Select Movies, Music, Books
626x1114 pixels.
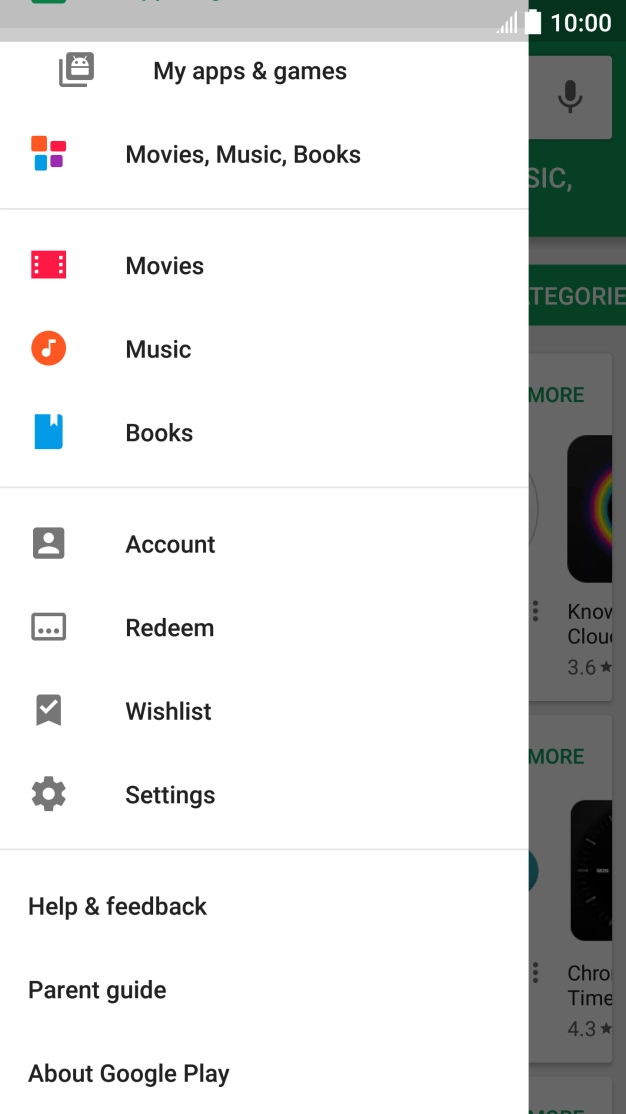[243, 155]
